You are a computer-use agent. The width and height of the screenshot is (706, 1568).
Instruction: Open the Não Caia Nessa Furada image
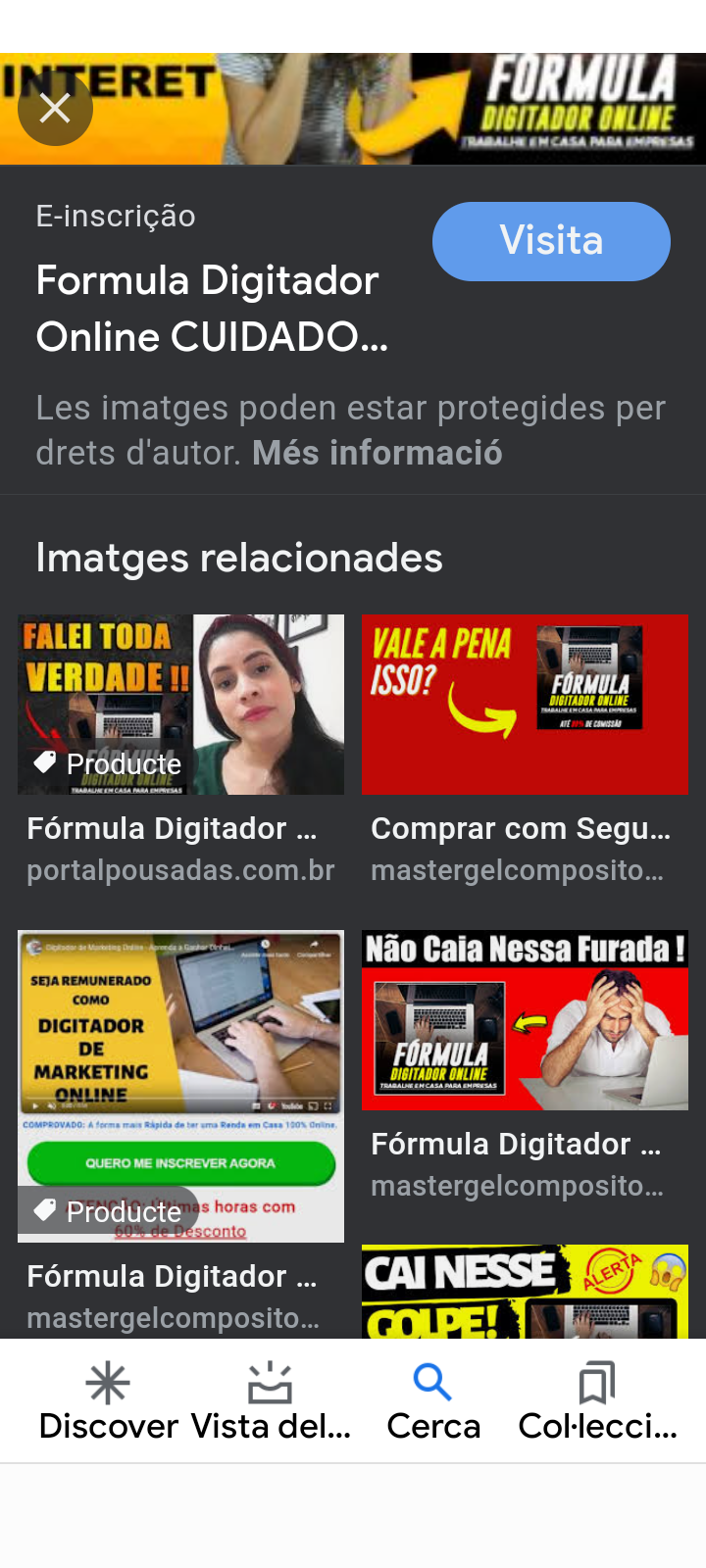525,1019
